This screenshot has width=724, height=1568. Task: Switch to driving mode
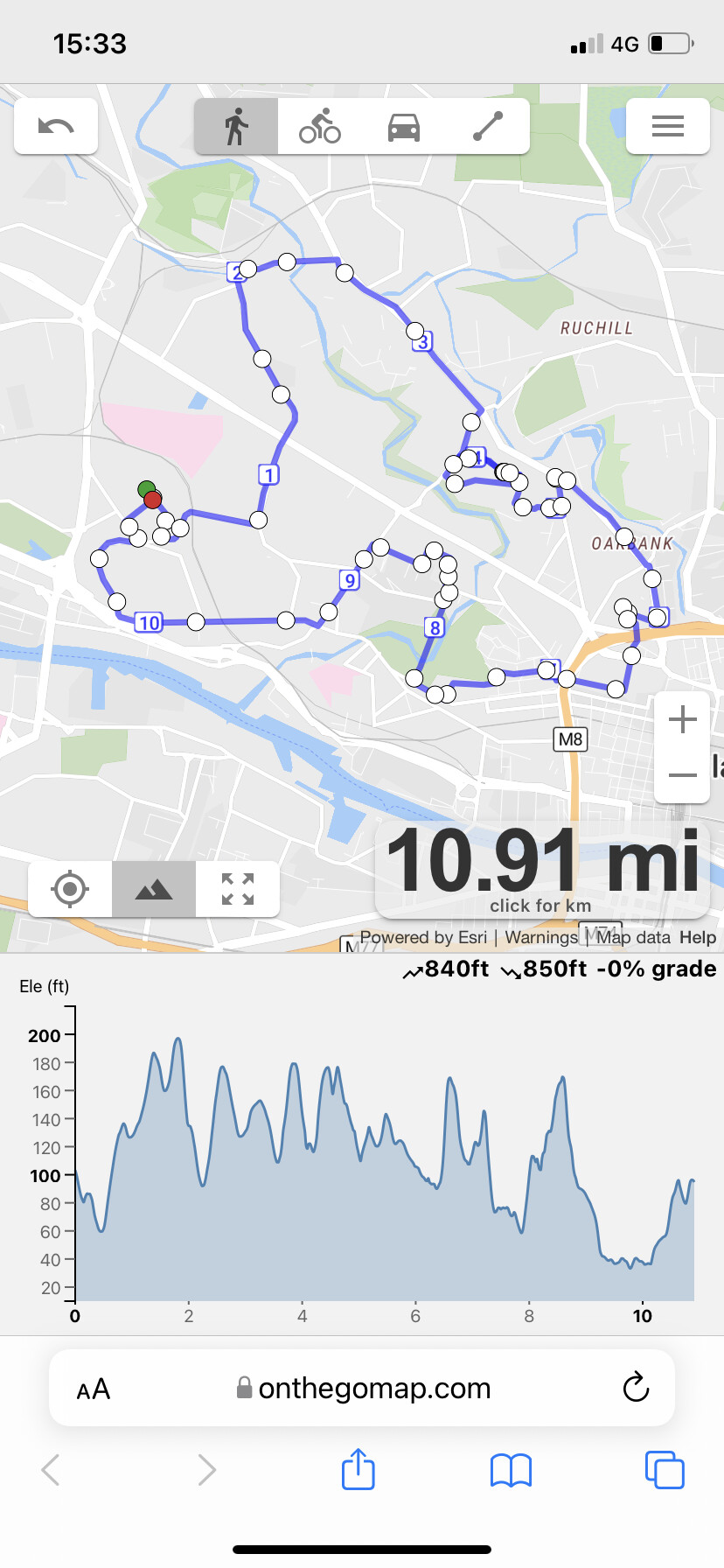(x=404, y=127)
